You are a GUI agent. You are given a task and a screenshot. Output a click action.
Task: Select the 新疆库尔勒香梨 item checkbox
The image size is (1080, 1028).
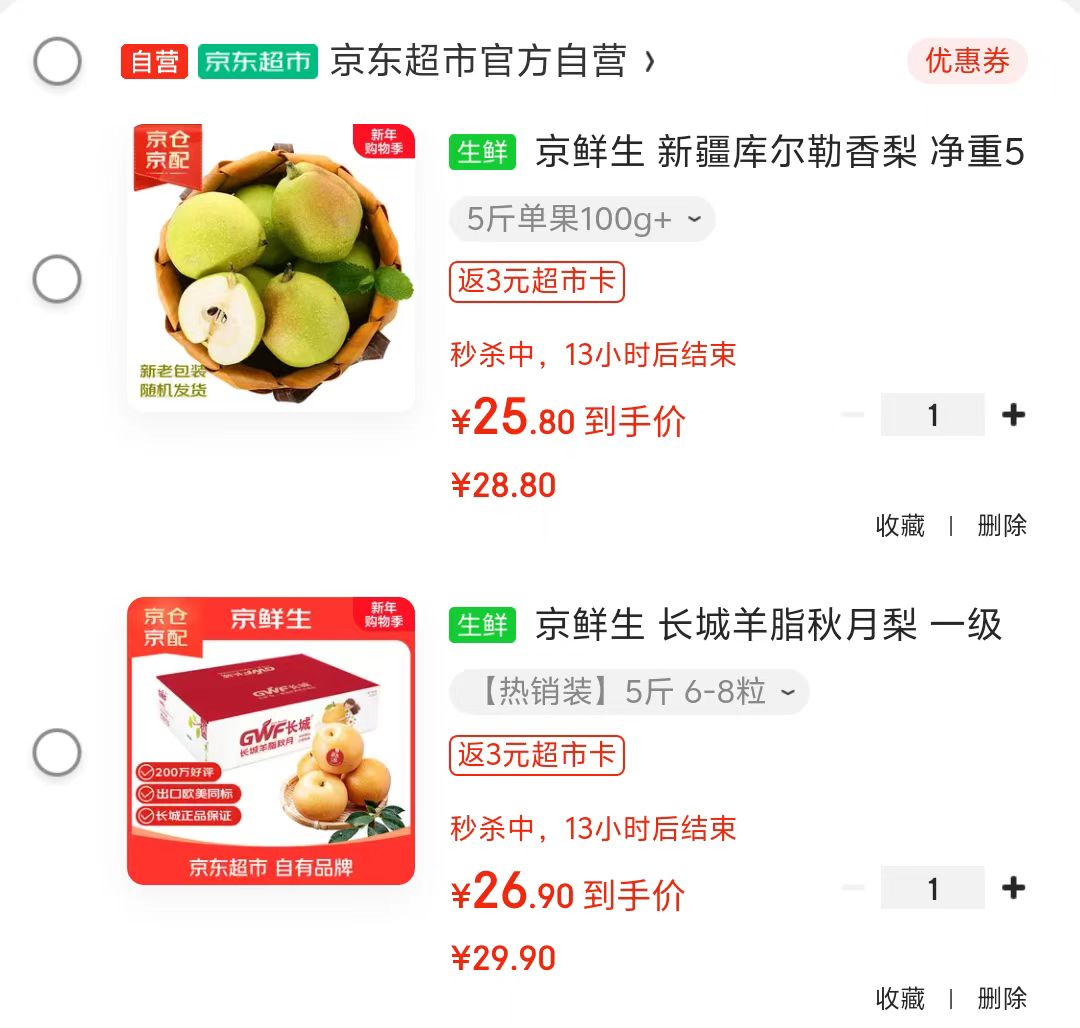click(57, 279)
